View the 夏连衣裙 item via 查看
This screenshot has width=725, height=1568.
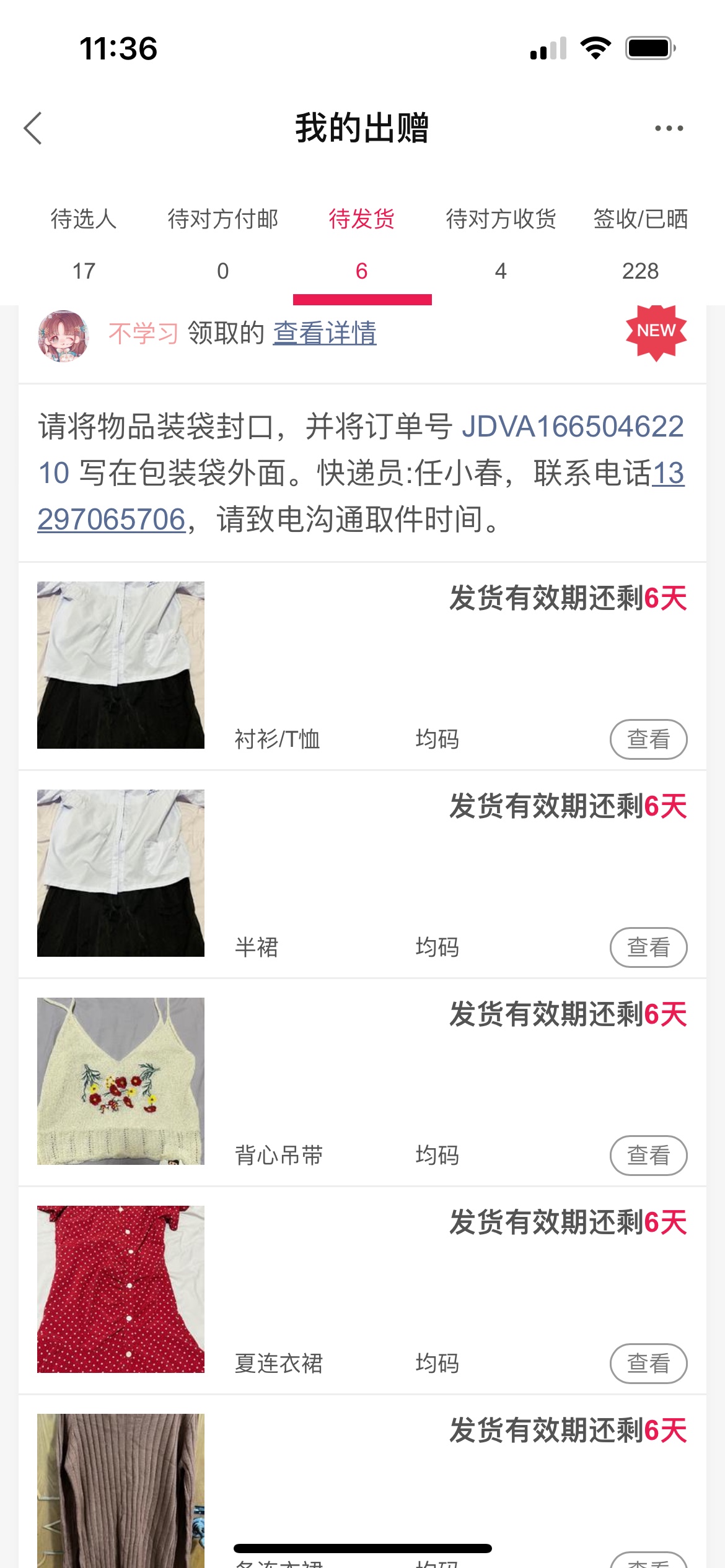point(648,1363)
